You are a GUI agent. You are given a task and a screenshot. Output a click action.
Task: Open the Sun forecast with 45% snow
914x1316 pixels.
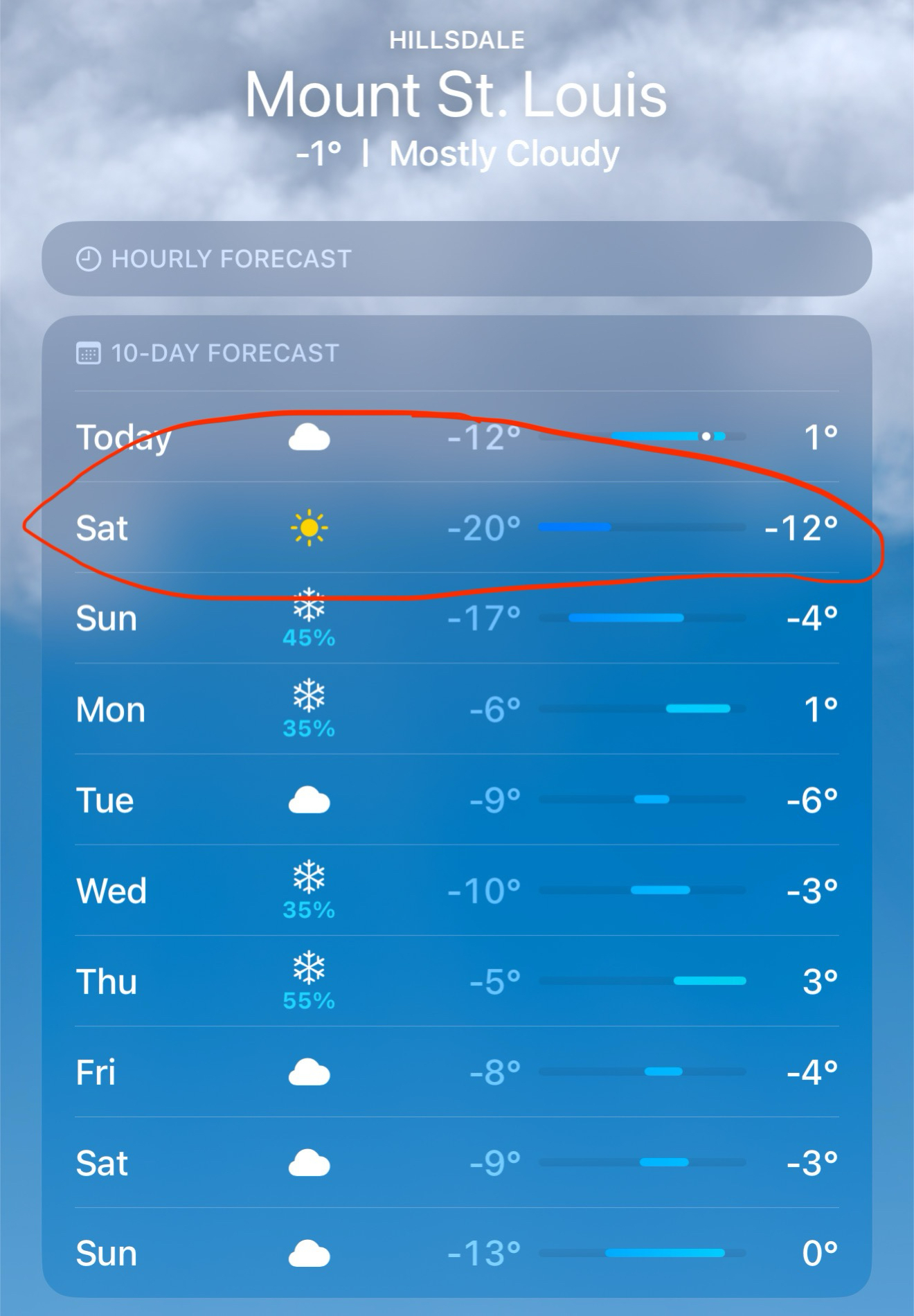click(x=456, y=618)
